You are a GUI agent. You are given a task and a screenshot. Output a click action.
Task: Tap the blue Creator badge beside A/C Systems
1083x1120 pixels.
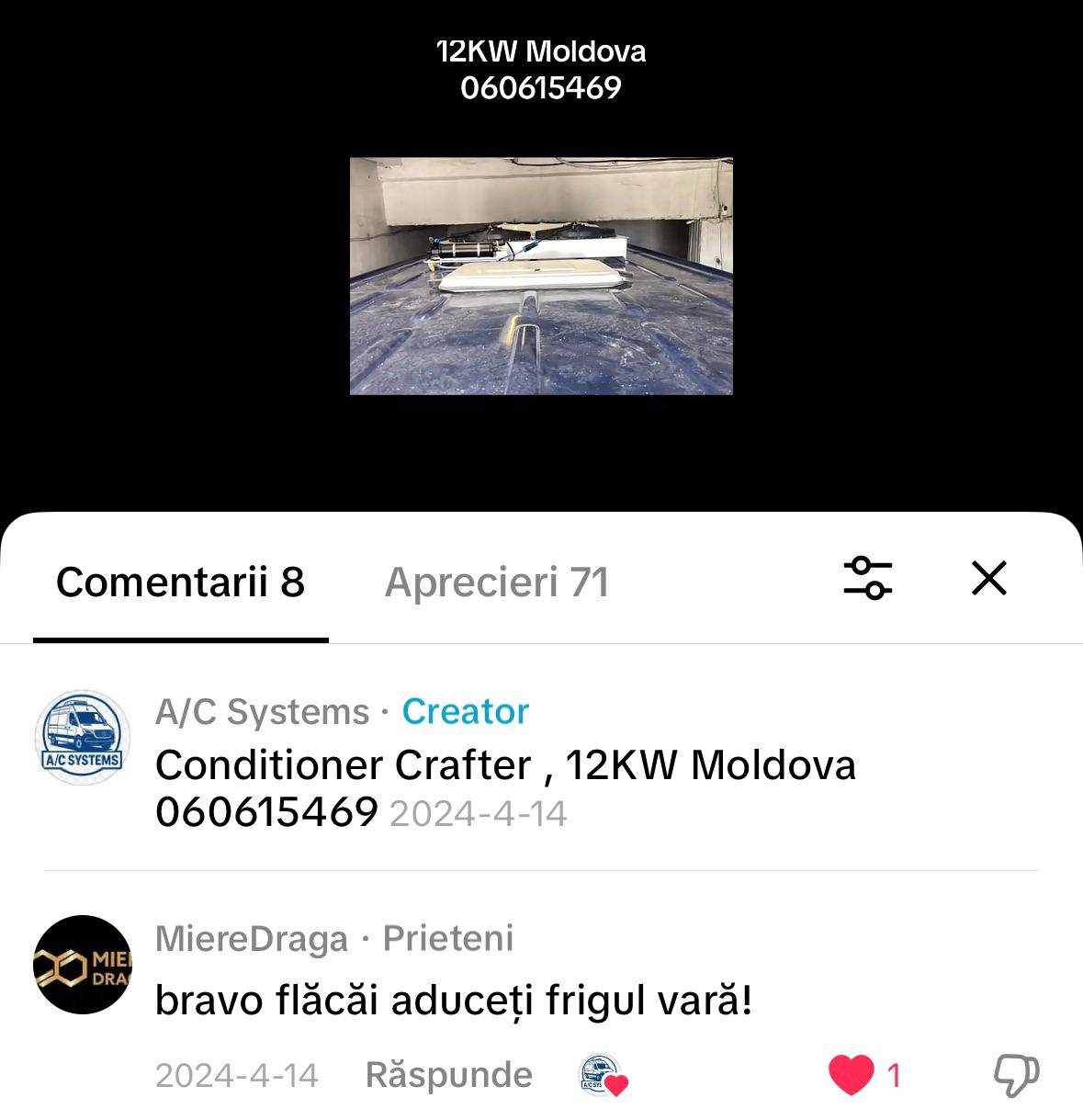click(465, 711)
